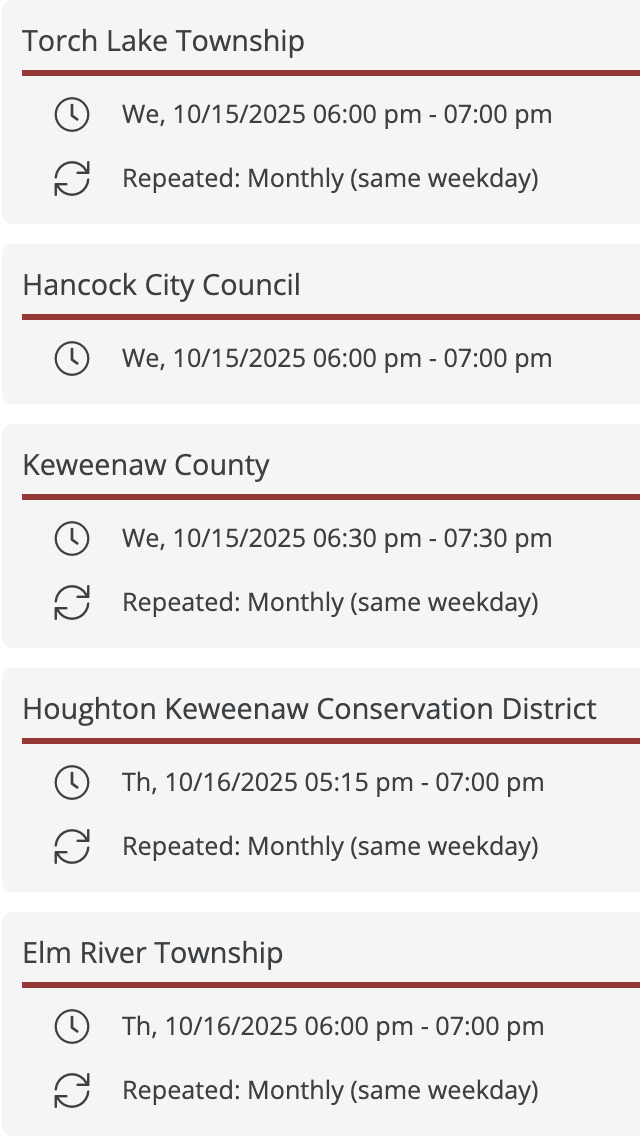This screenshot has height=1138, width=640.
Task: View the Hancock City Council event
Action: [162, 286]
